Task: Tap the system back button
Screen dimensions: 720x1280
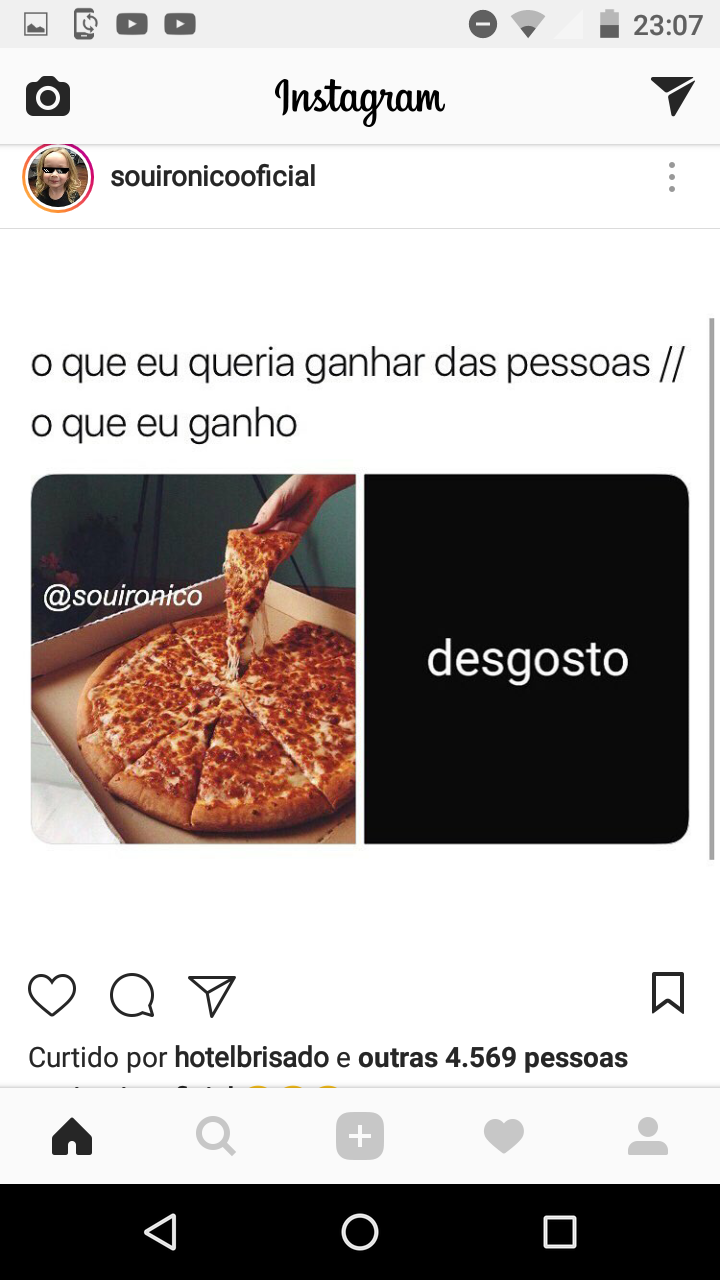Action: tap(160, 1232)
